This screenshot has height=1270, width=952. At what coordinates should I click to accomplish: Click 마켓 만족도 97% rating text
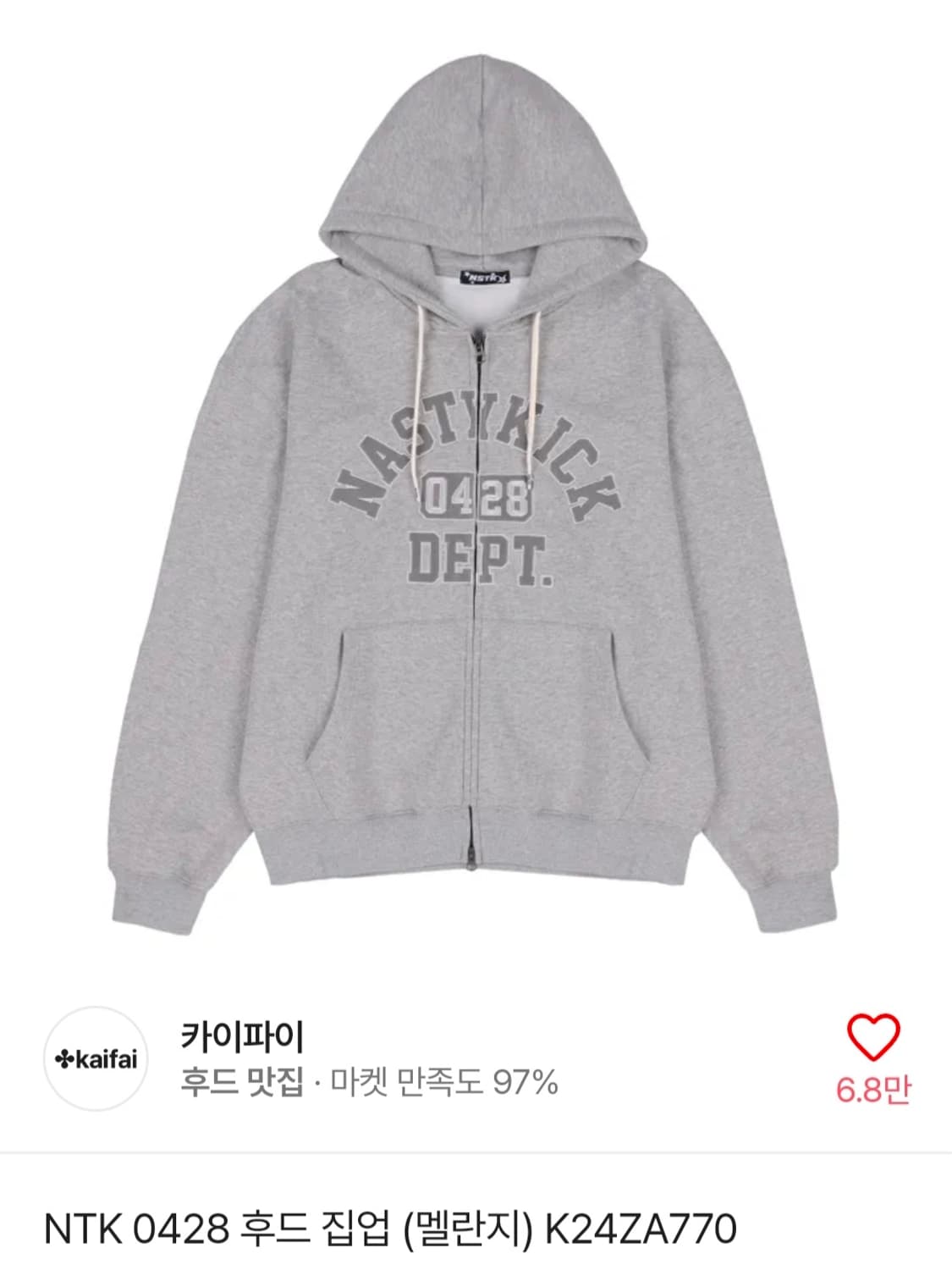coord(448,1082)
